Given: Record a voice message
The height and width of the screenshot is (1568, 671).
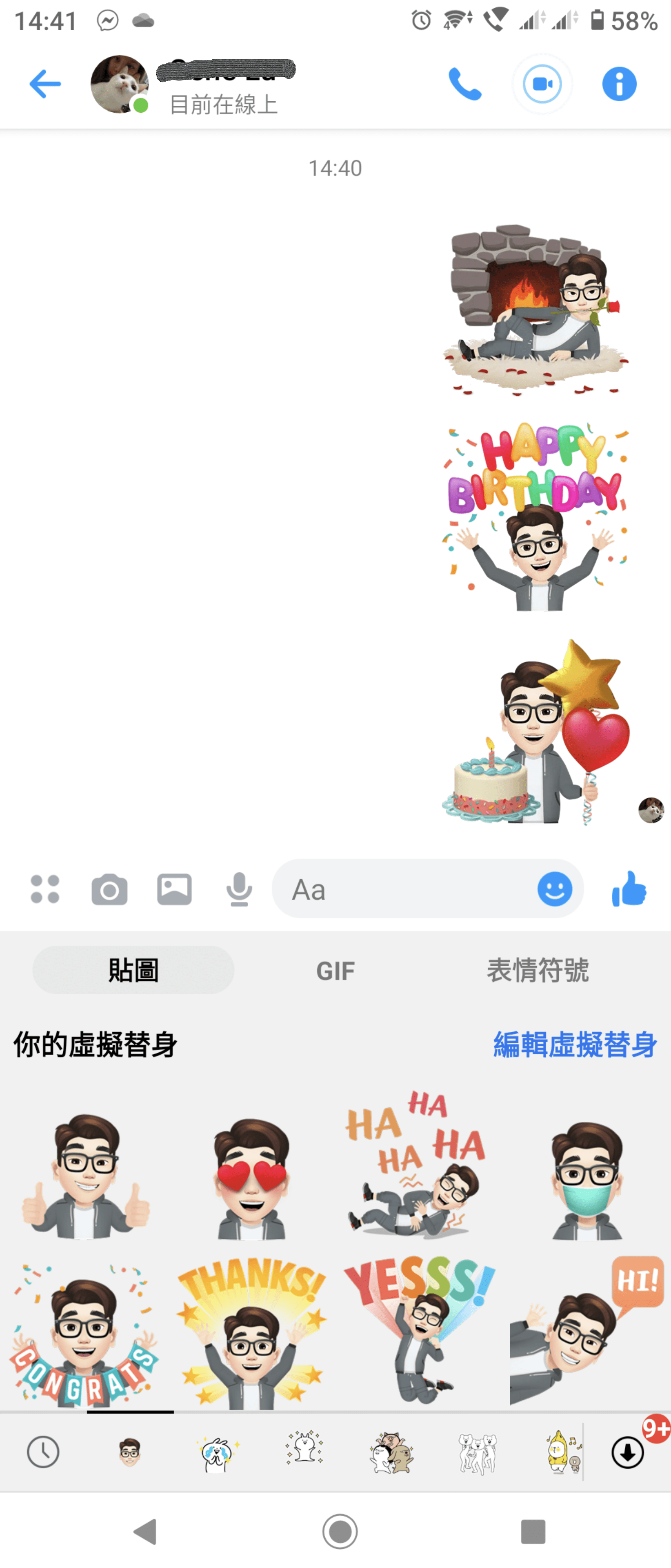Looking at the screenshot, I should [x=239, y=889].
